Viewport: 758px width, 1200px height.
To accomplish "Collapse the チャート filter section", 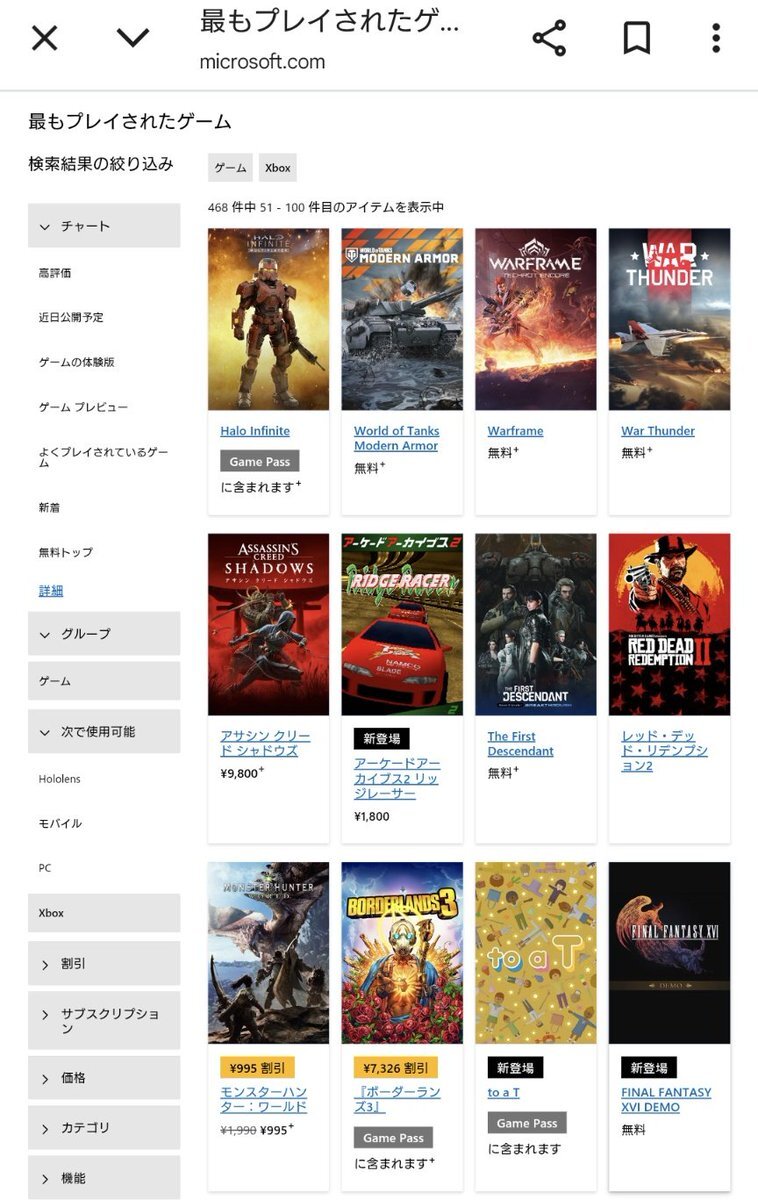I will tap(104, 226).
